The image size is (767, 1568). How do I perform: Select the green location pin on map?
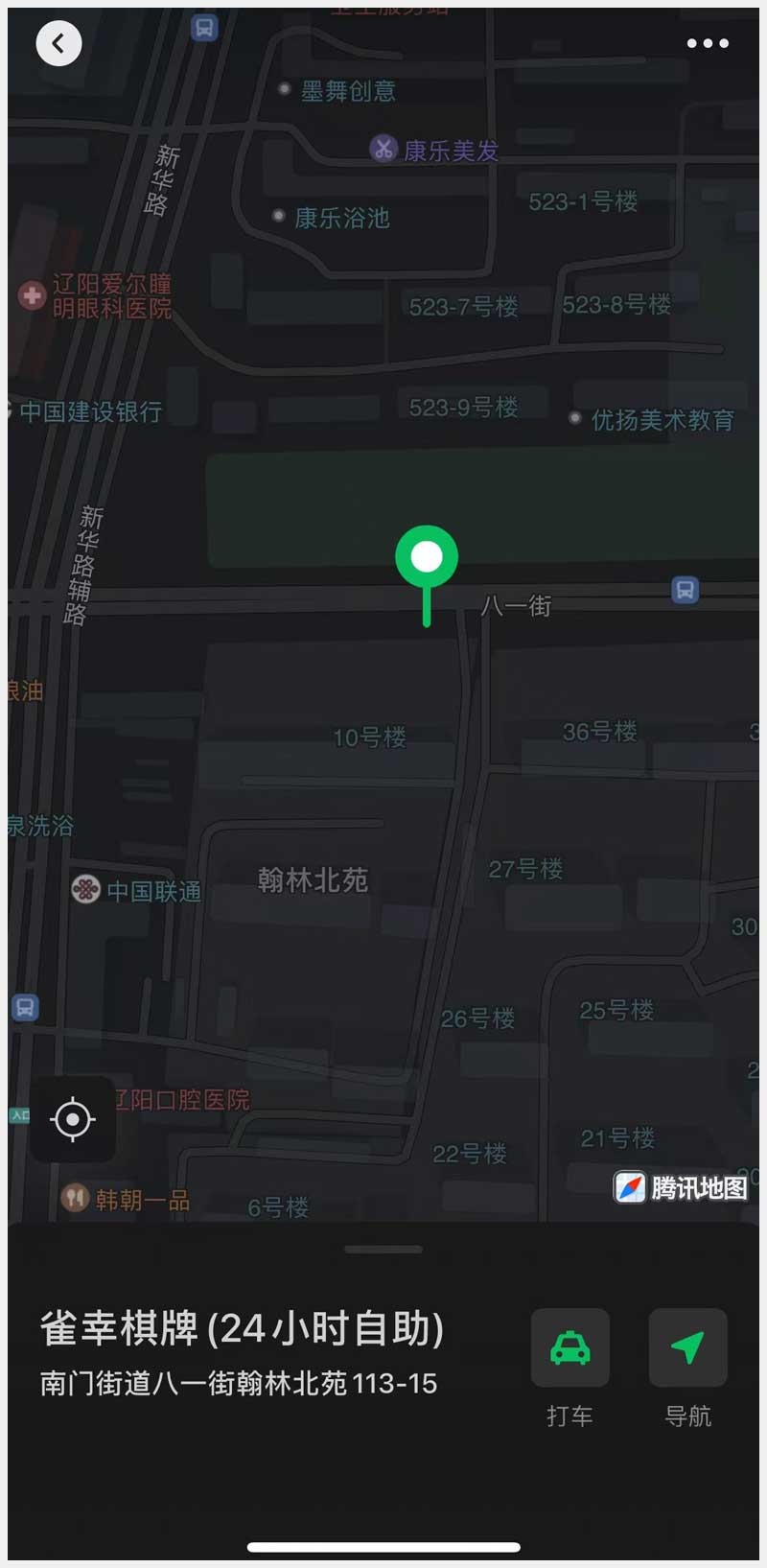pyautogui.click(x=427, y=559)
